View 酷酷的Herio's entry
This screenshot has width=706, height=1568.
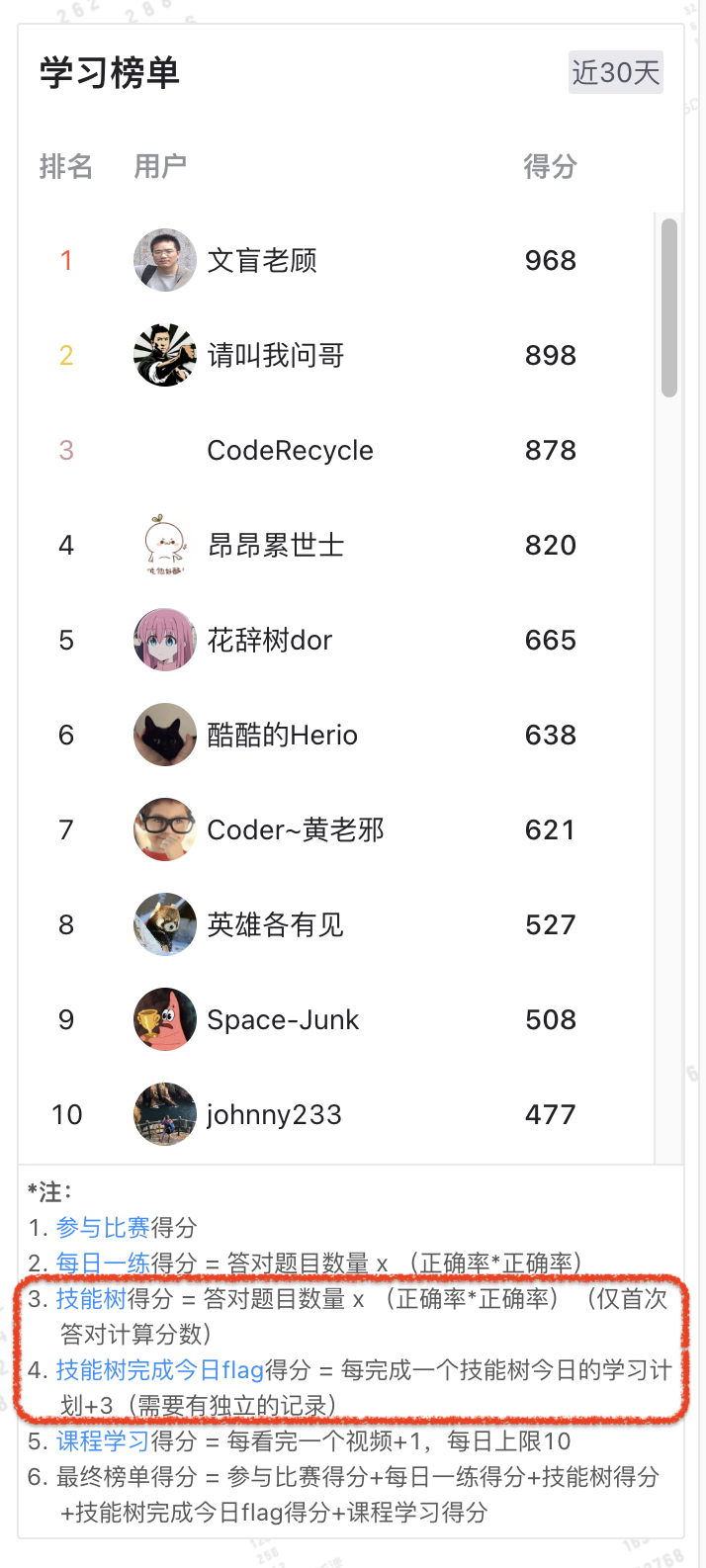[x=282, y=736]
